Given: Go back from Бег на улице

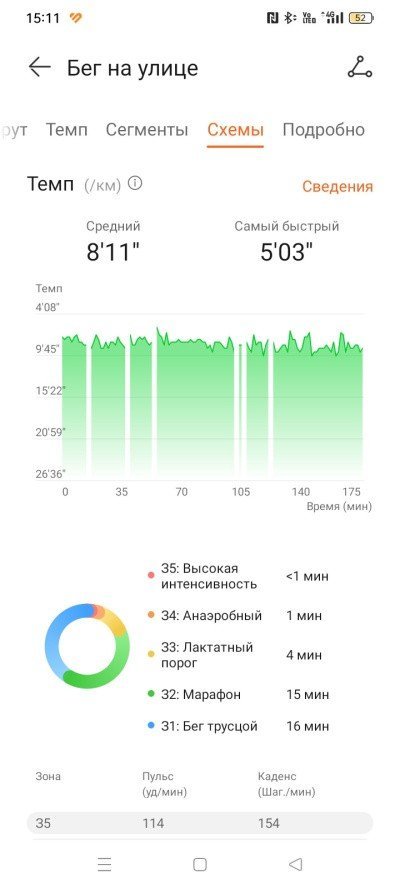Looking at the screenshot, I should tap(40, 67).
